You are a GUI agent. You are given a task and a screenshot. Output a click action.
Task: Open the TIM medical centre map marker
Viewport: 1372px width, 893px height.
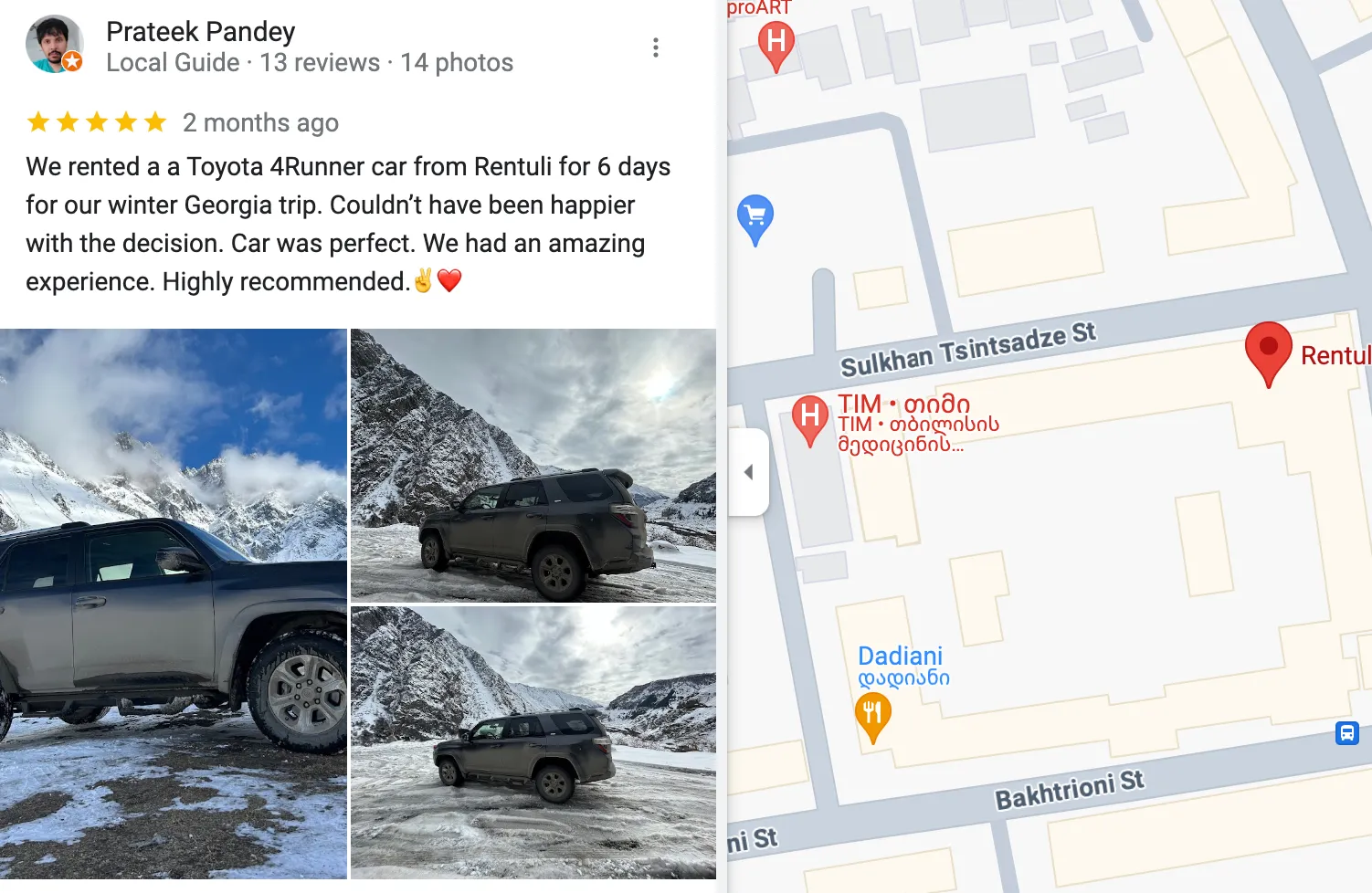click(809, 417)
